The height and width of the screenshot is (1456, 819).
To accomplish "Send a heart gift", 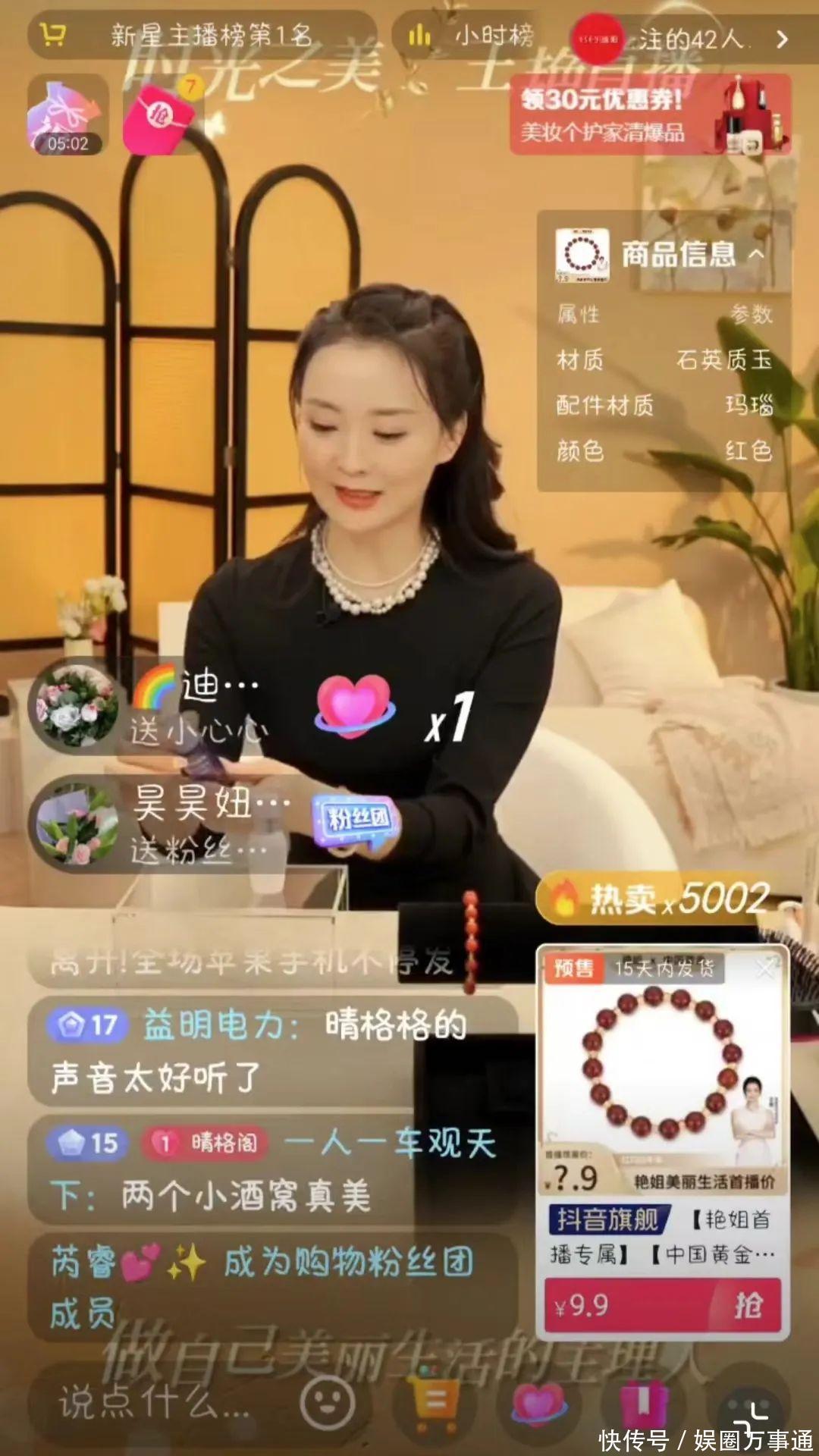I will point(538,1403).
